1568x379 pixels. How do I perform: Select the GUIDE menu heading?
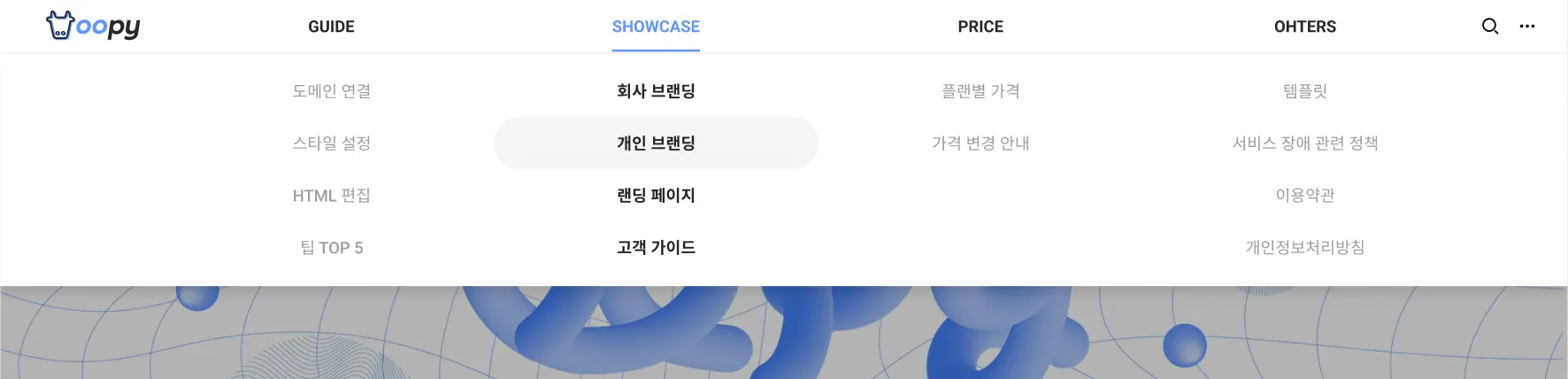pos(331,27)
